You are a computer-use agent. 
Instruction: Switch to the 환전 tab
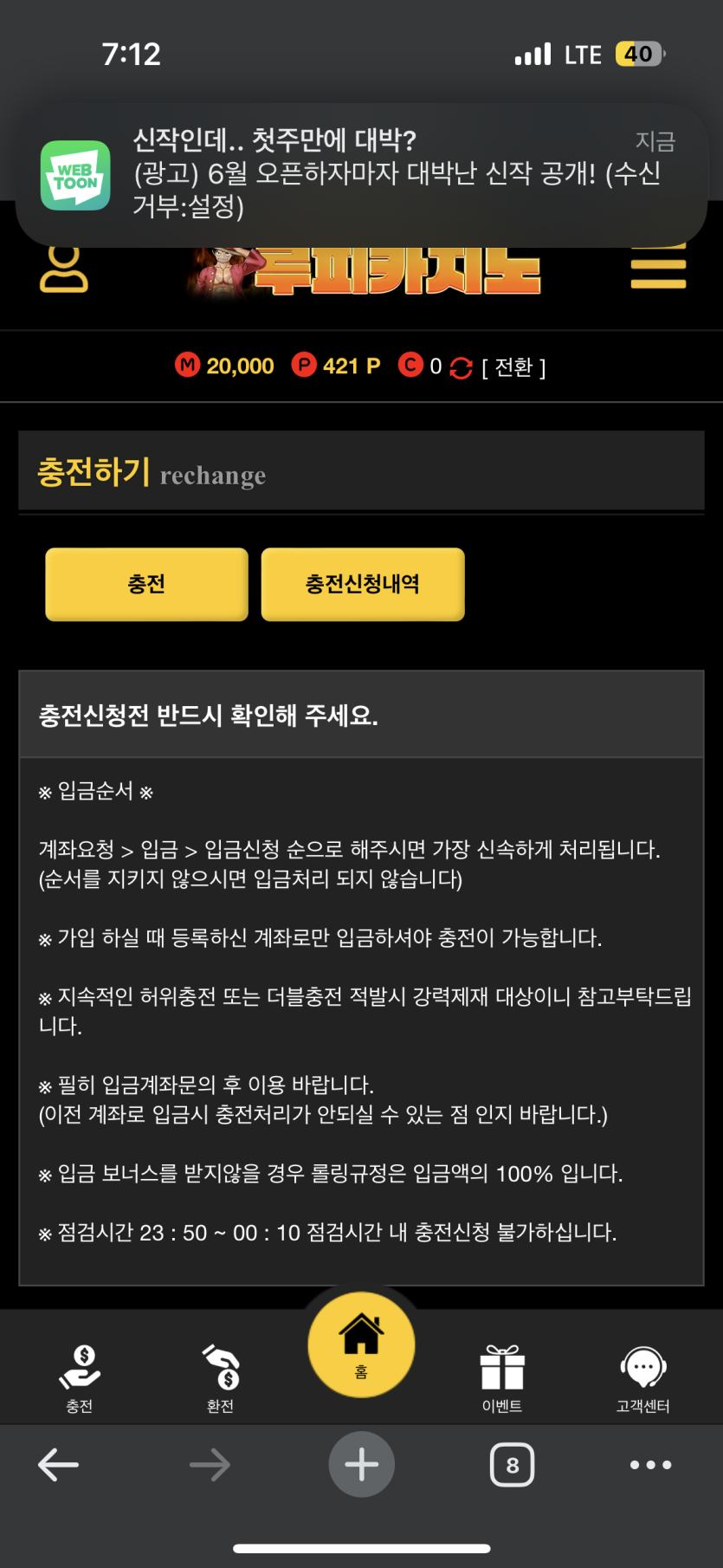[x=220, y=1377]
